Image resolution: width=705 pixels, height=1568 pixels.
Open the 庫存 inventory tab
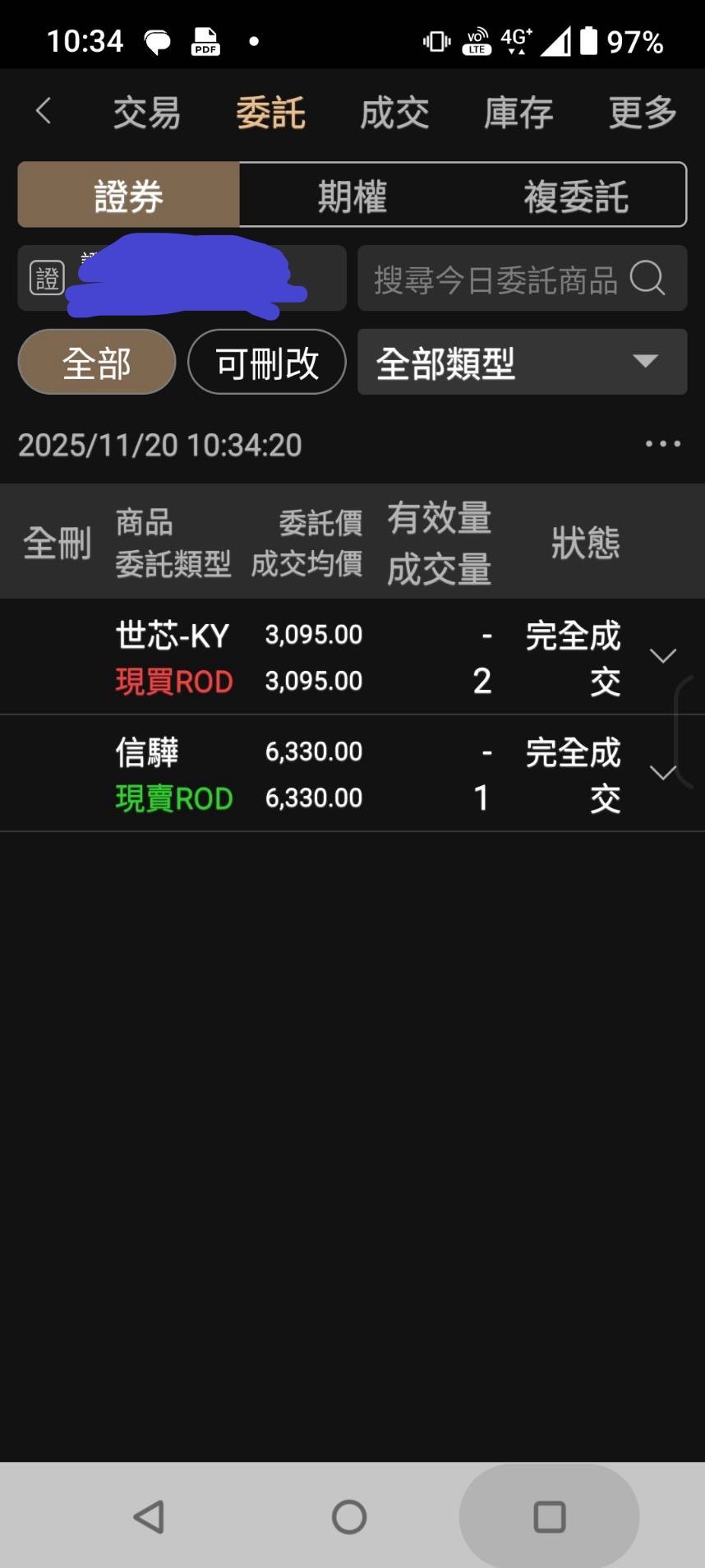pos(517,113)
